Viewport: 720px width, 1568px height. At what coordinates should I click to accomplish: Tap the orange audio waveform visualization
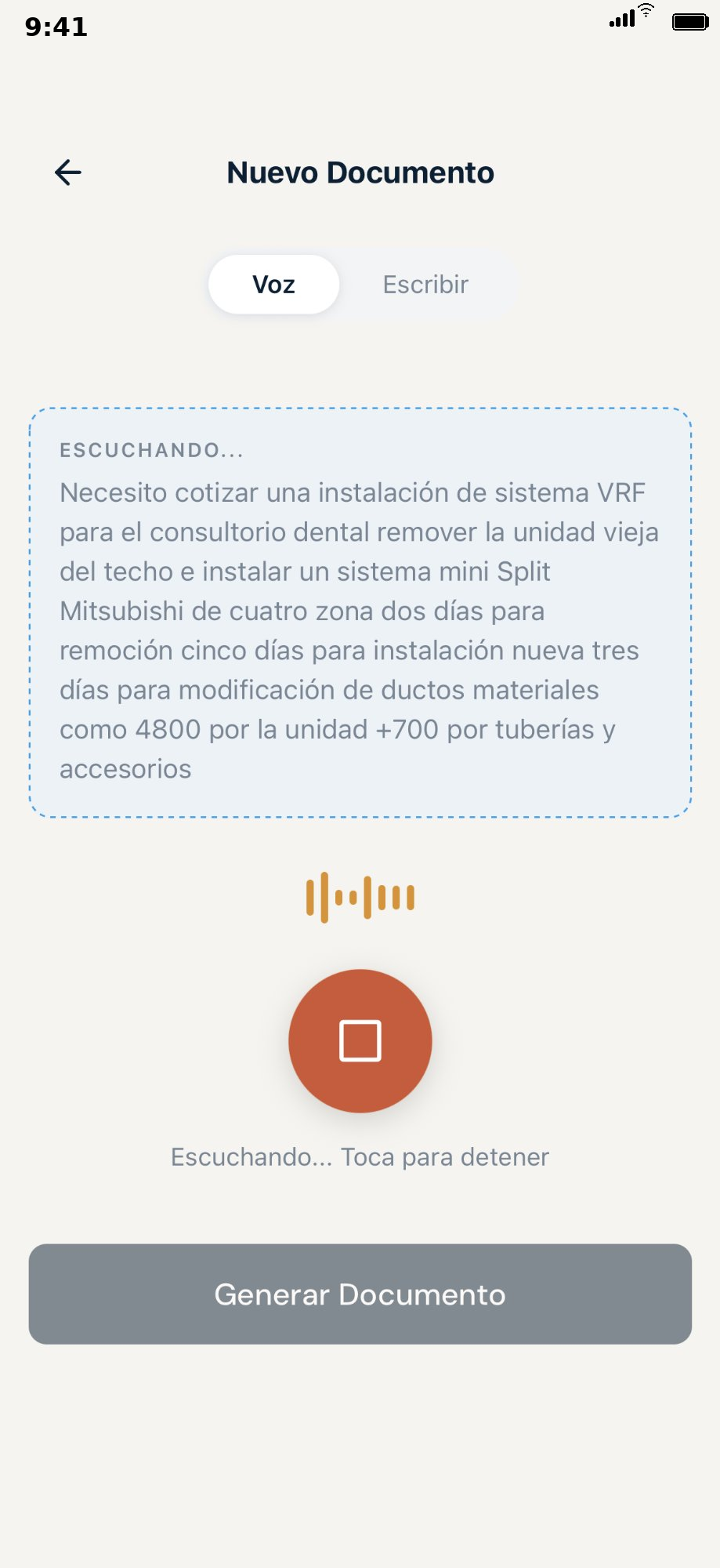(360, 896)
